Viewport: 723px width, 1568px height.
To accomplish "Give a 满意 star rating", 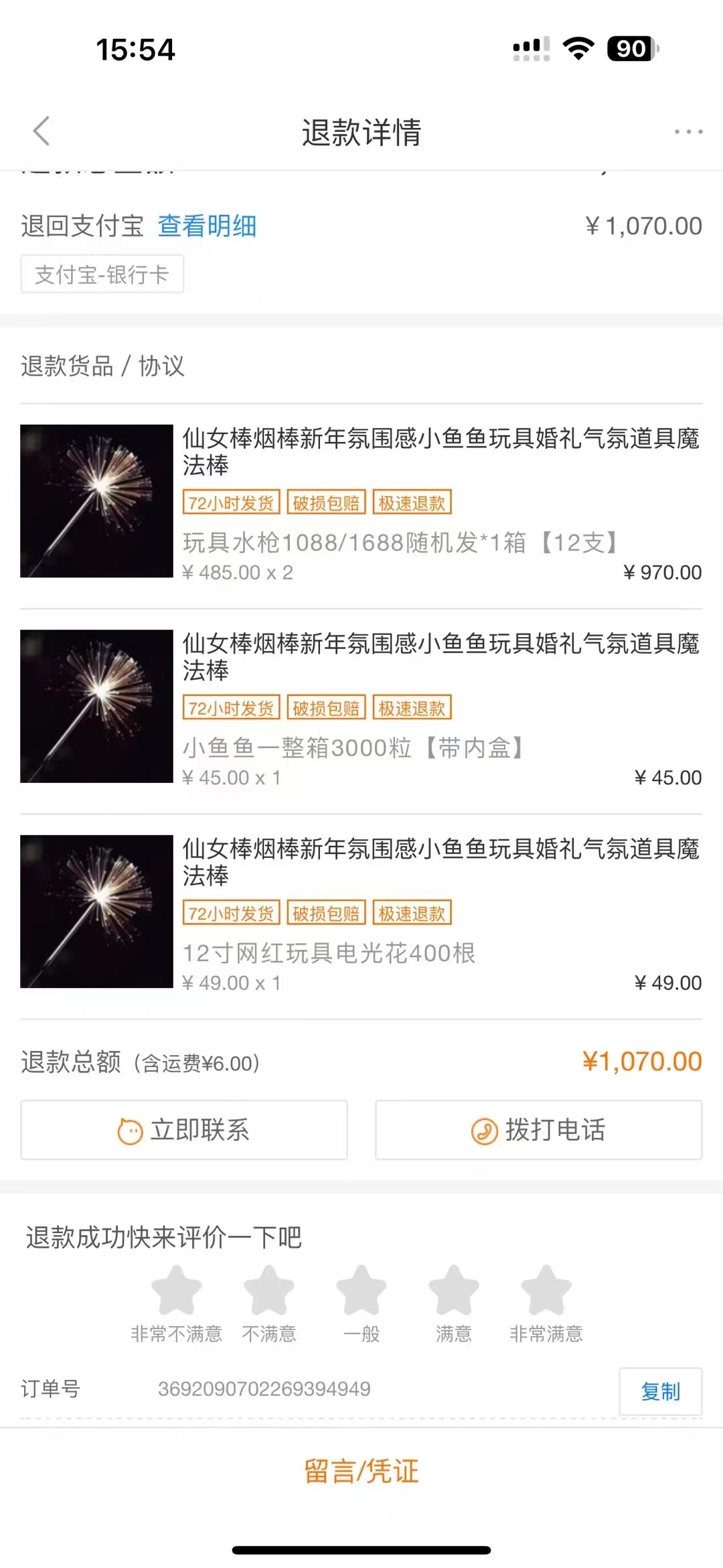I will pos(454,1291).
